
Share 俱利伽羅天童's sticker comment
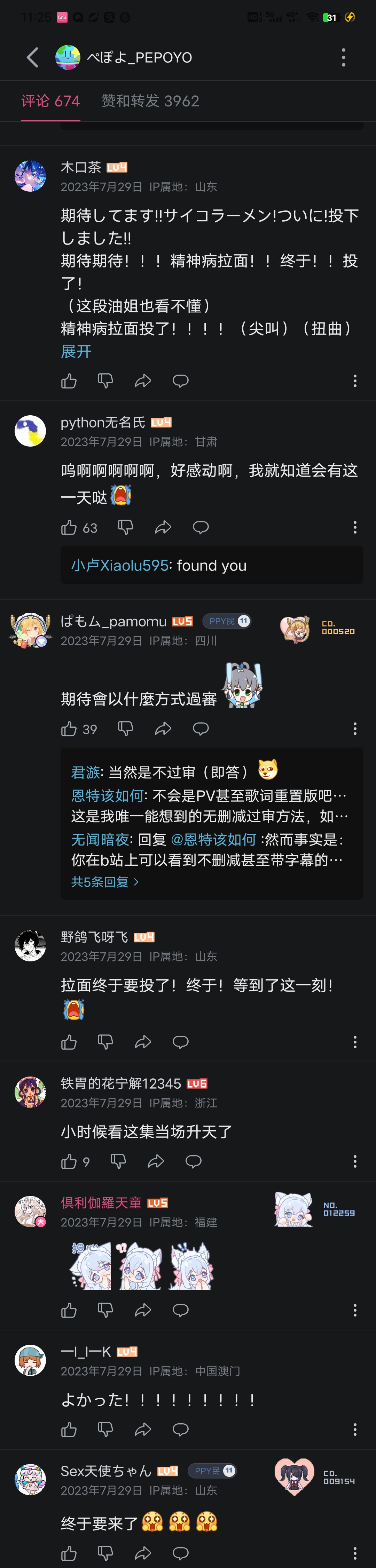coord(143,1310)
